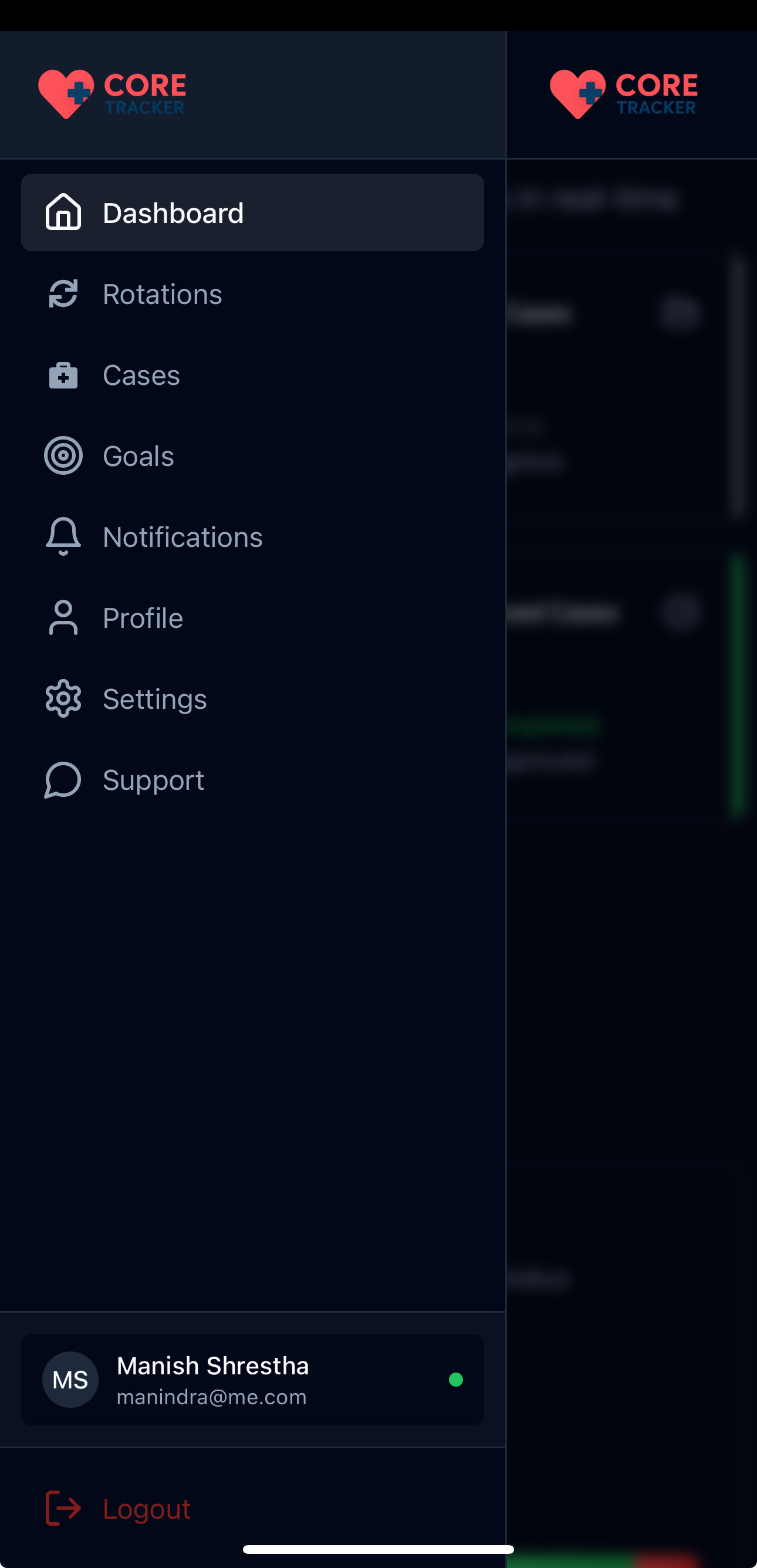Select Goals in the drawer
The image size is (757, 1568).
click(x=252, y=456)
